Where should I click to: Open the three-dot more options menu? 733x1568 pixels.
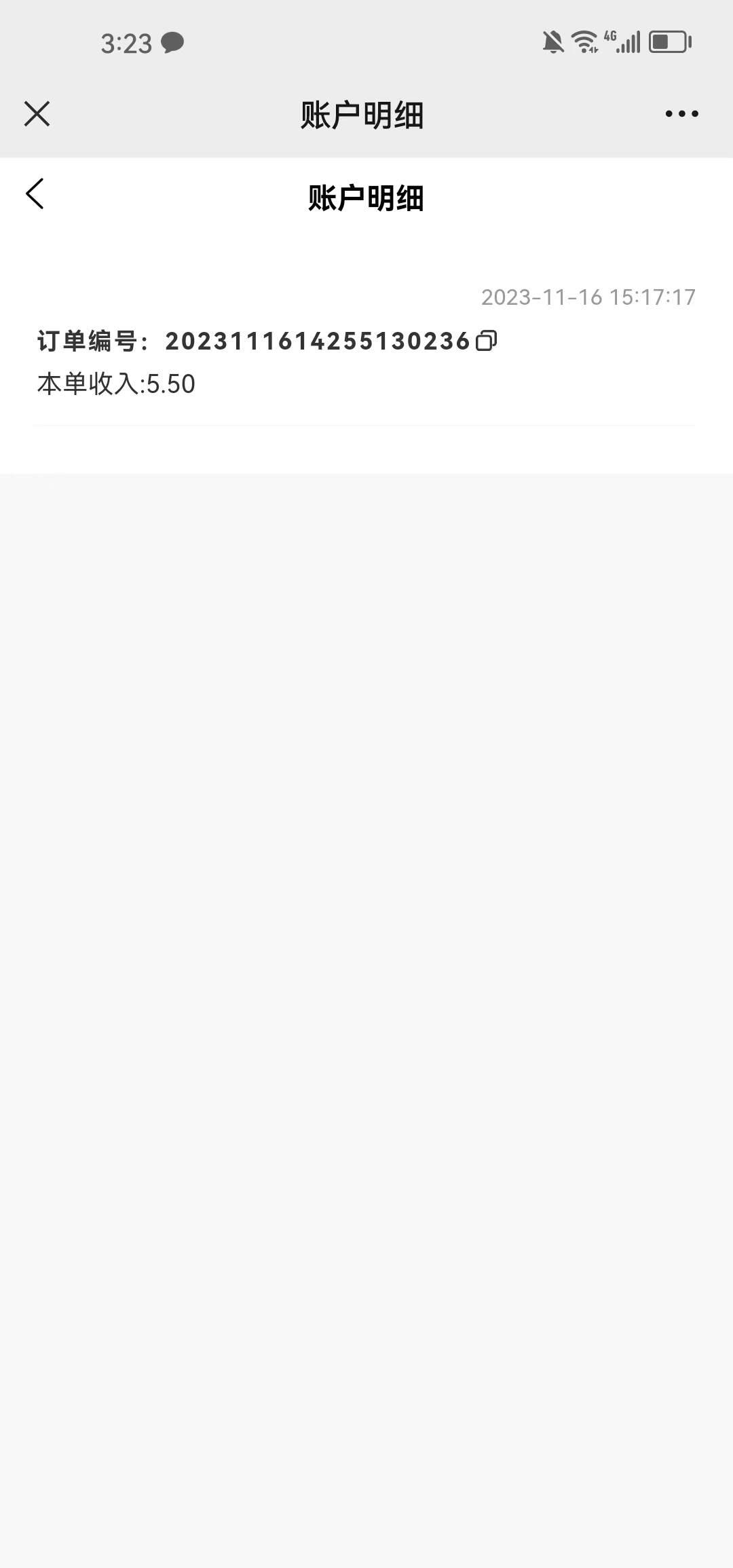681,114
